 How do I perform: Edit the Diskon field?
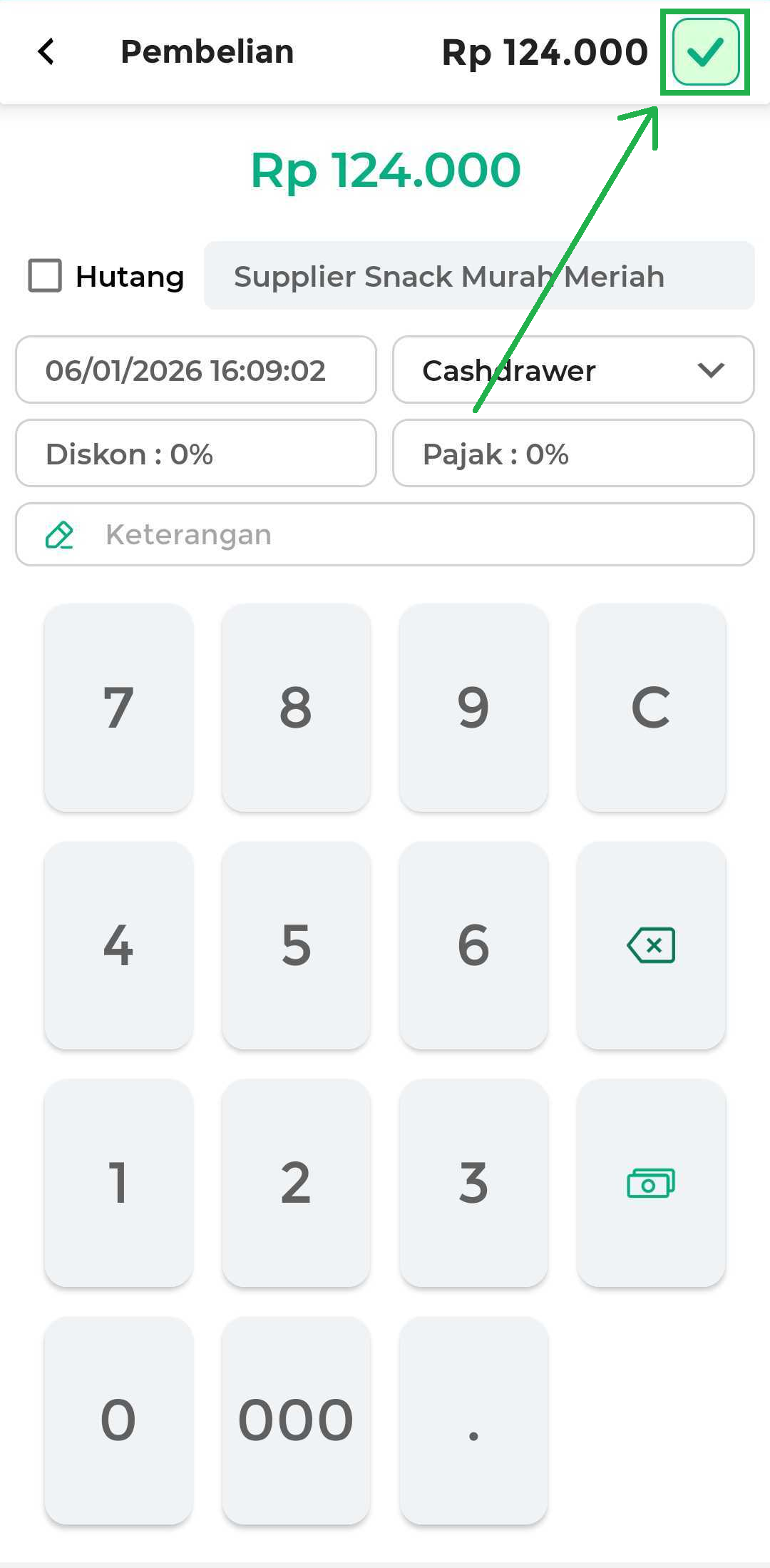[x=196, y=454]
